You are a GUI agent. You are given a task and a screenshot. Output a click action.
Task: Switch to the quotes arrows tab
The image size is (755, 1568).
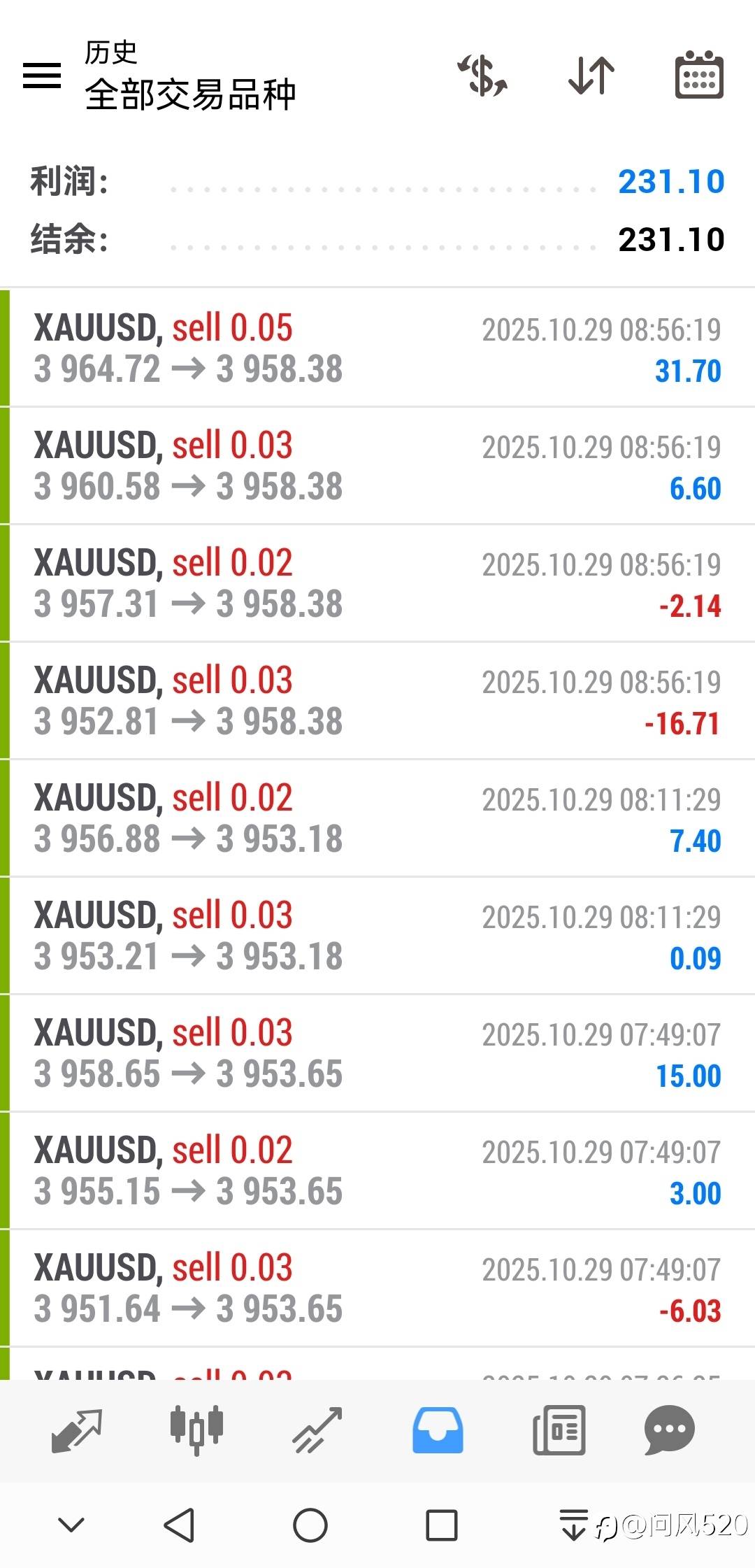click(x=77, y=1431)
